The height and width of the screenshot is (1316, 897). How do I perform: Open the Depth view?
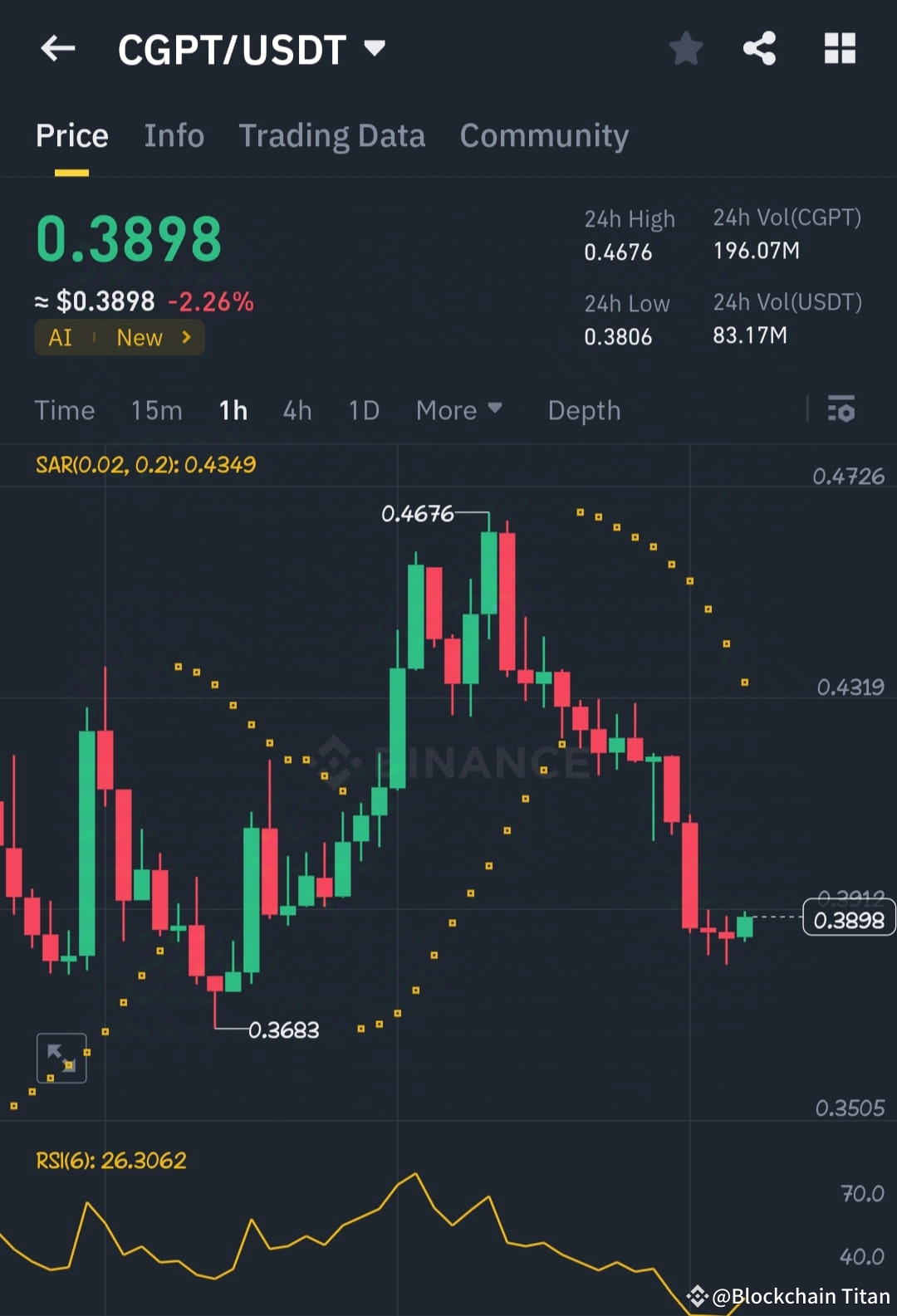[x=584, y=409]
